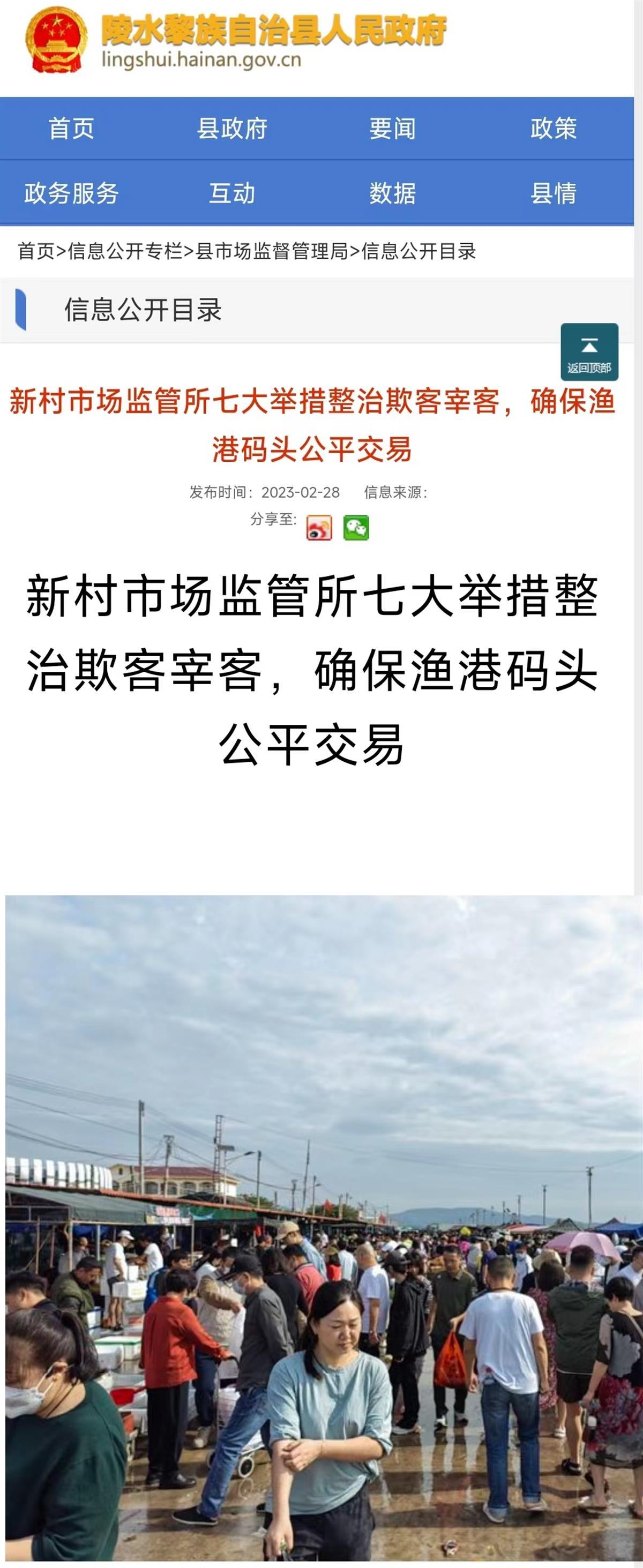The width and height of the screenshot is (643, 1568).
Task: Share the article to Weibo
Action: (x=319, y=528)
